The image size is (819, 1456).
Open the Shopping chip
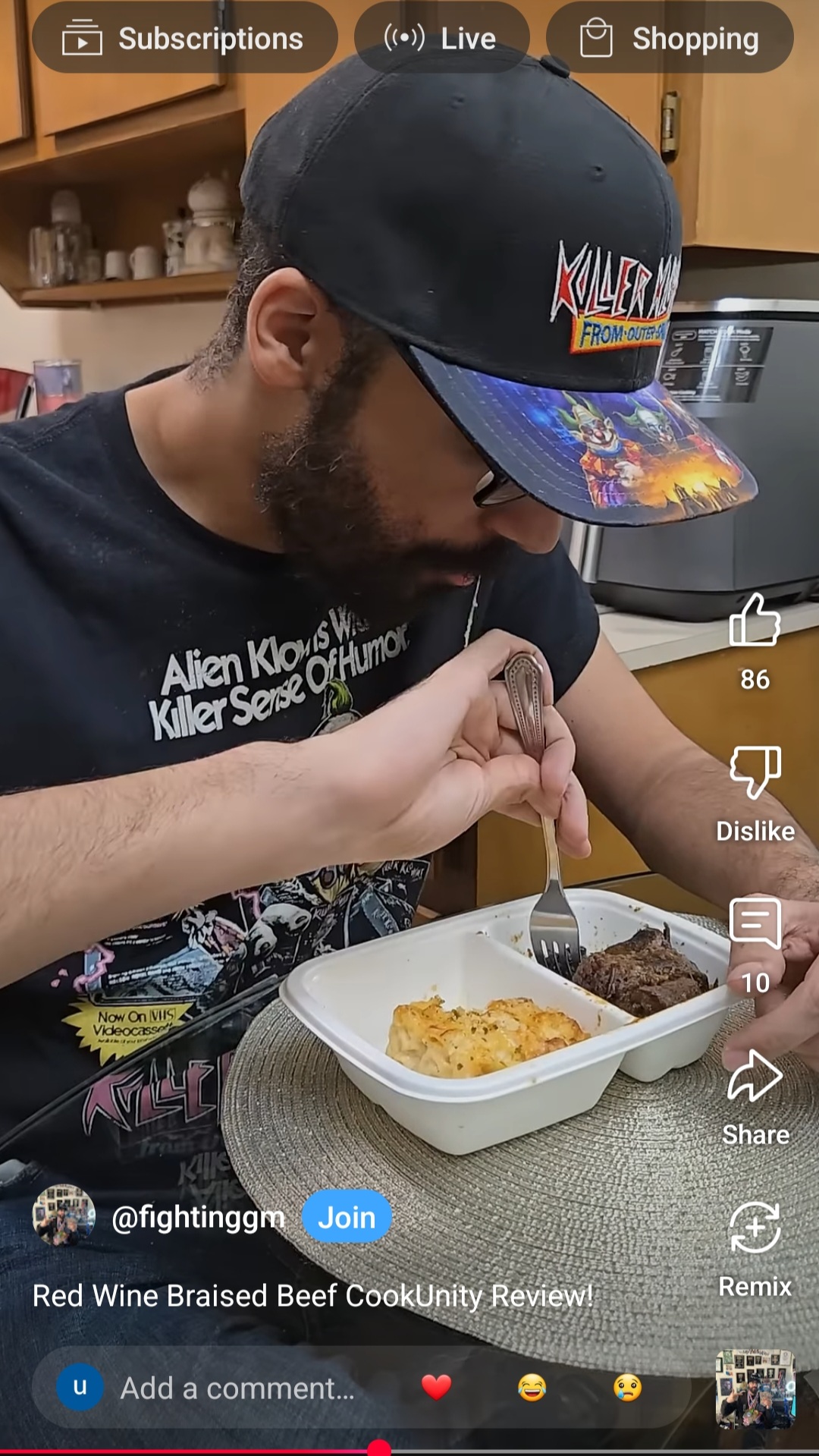[x=670, y=38]
